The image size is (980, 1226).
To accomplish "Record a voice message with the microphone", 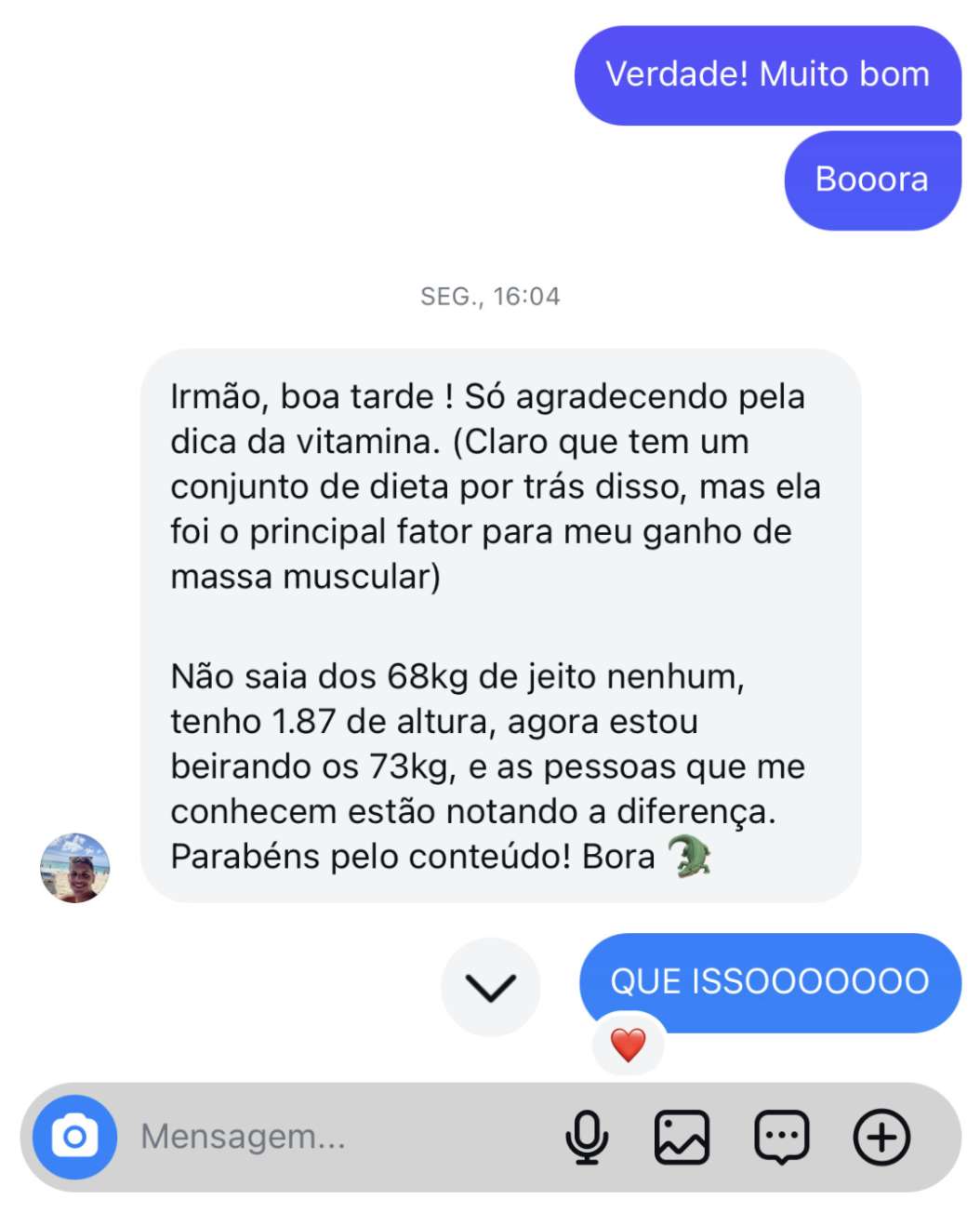I will click(x=587, y=1137).
